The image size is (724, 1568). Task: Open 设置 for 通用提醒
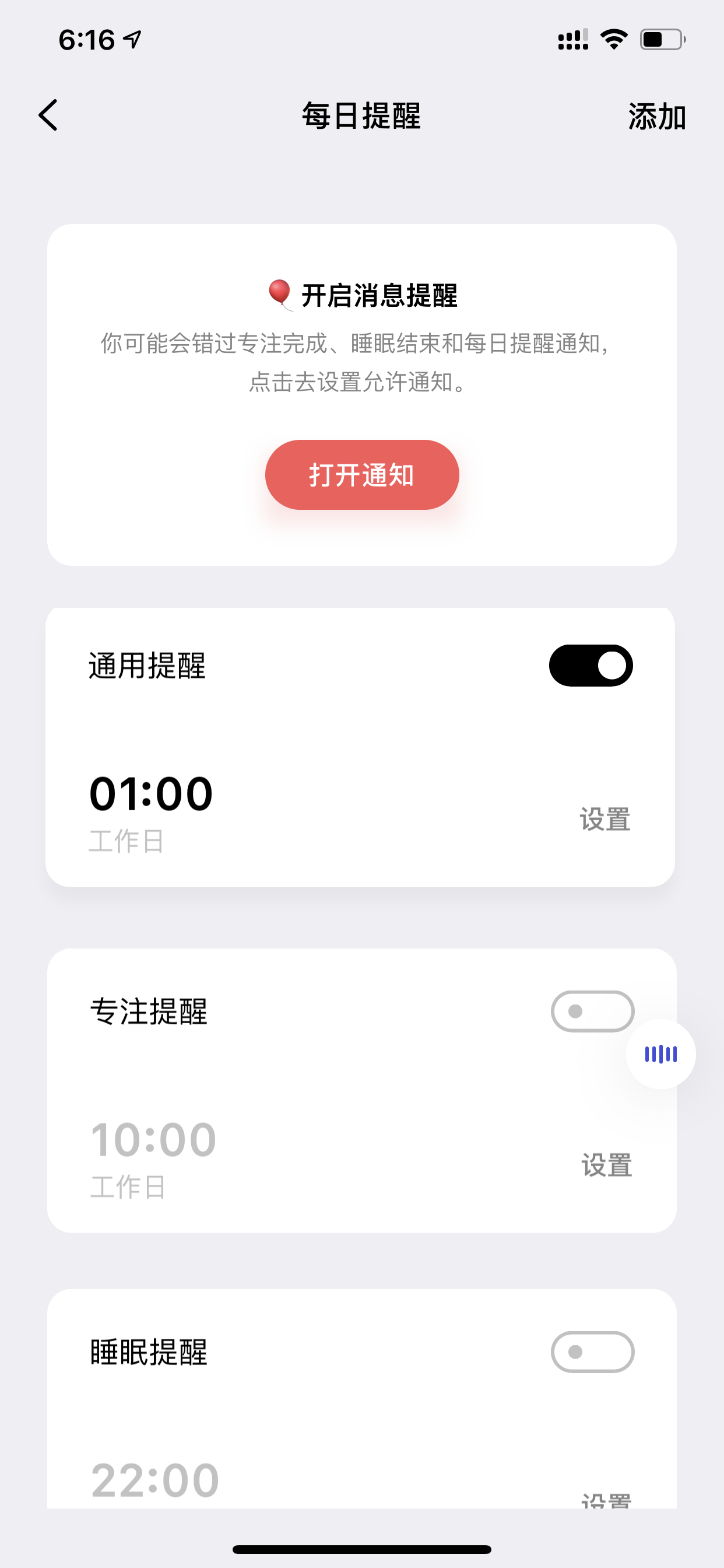click(x=604, y=820)
